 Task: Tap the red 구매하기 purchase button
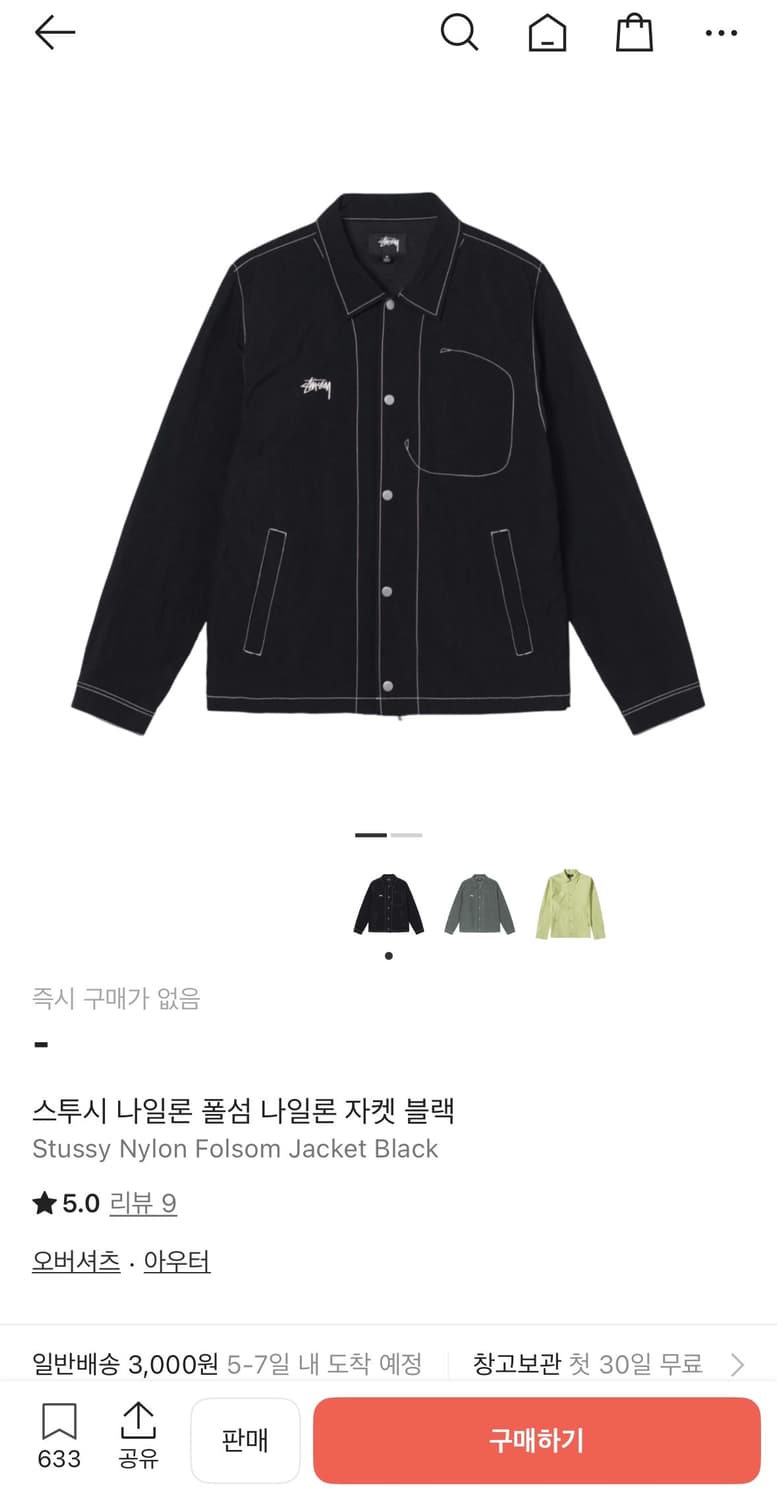(x=535, y=1440)
